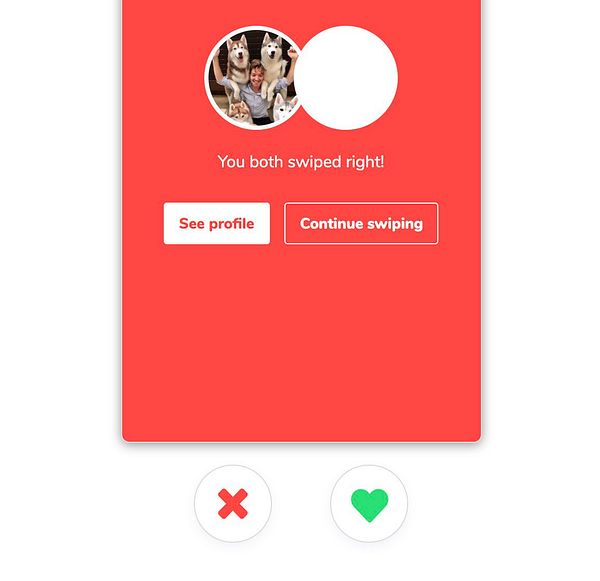Viewport: 600px width, 581px height.
Task: Select Continue swiping
Action: [x=361, y=224]
